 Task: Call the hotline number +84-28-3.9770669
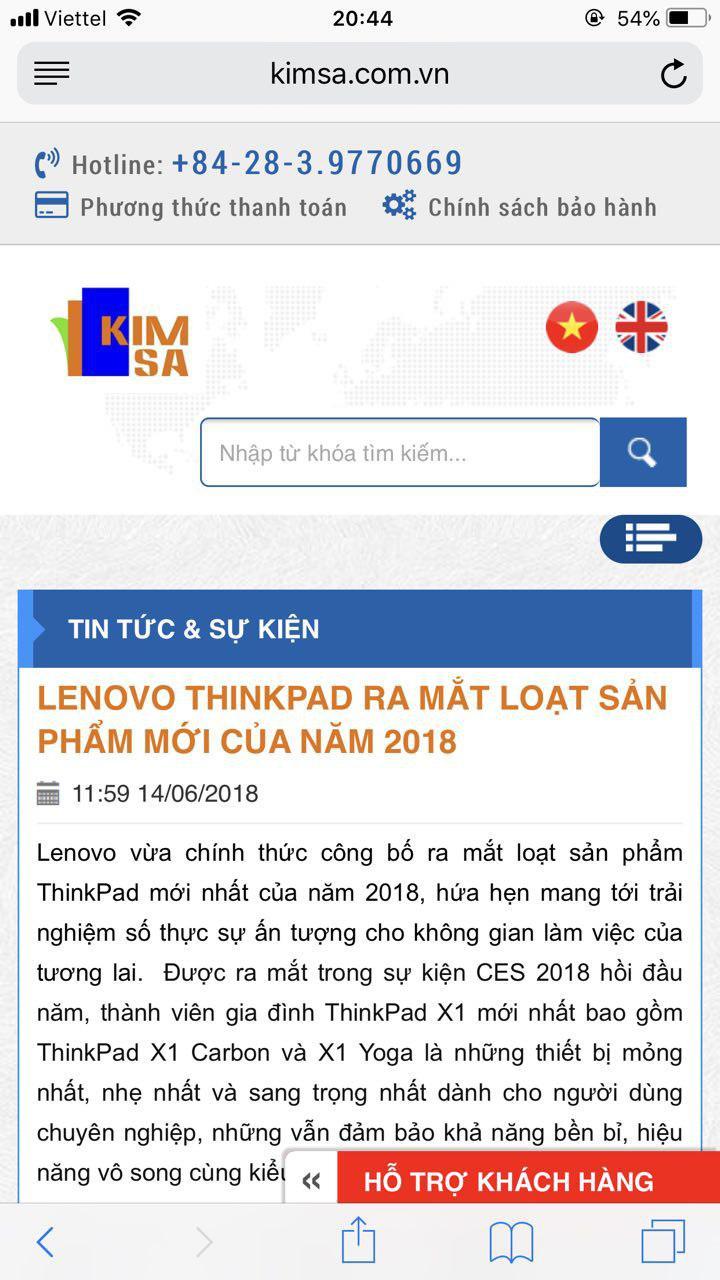[x=316, y=163]
